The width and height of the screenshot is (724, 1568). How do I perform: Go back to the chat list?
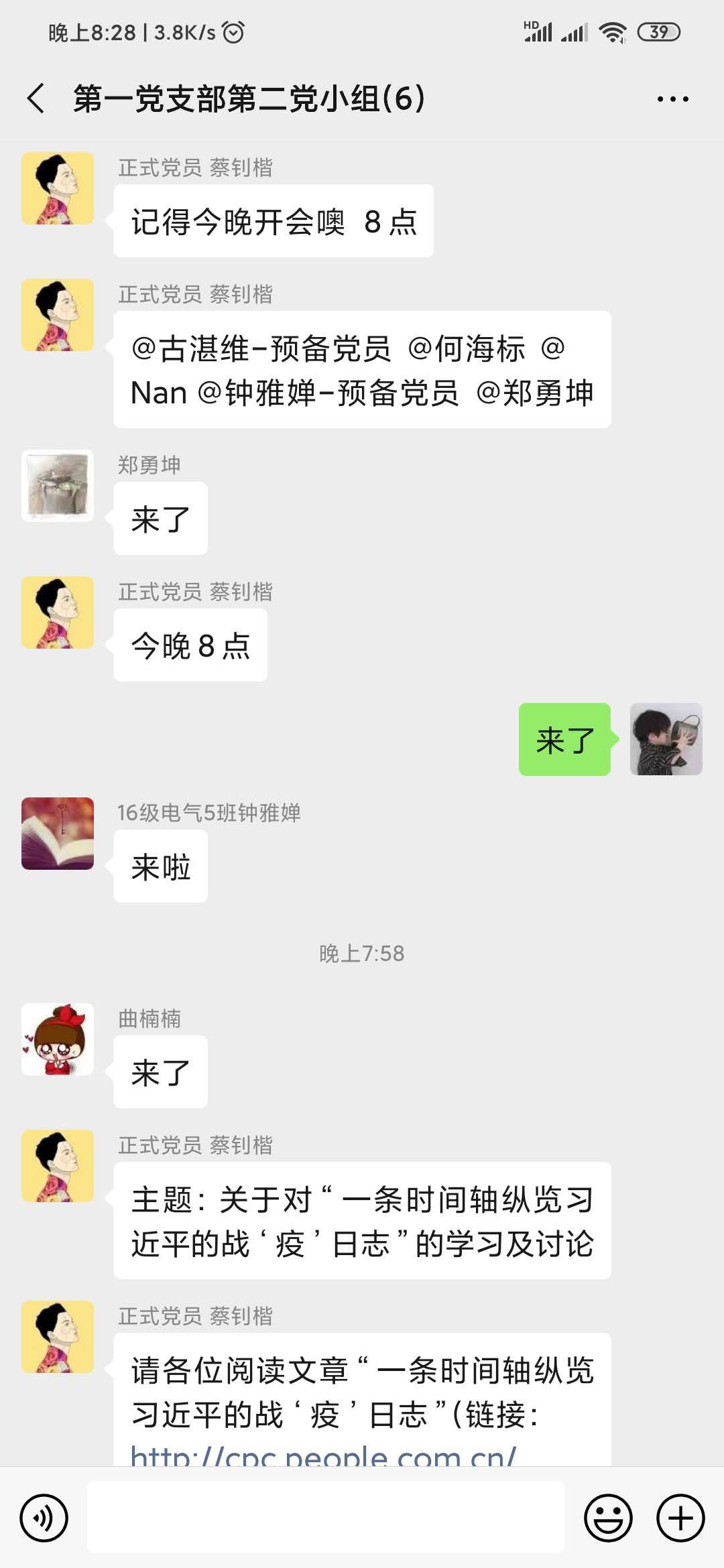tap(36, 99)
